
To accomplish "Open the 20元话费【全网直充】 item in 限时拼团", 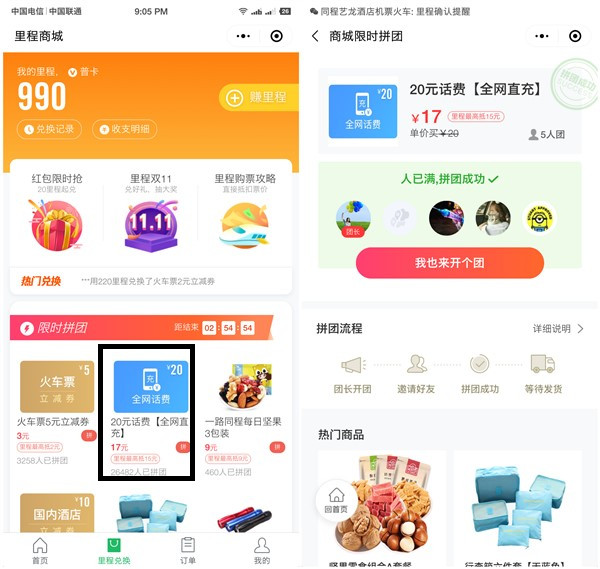I will (150, 400).
